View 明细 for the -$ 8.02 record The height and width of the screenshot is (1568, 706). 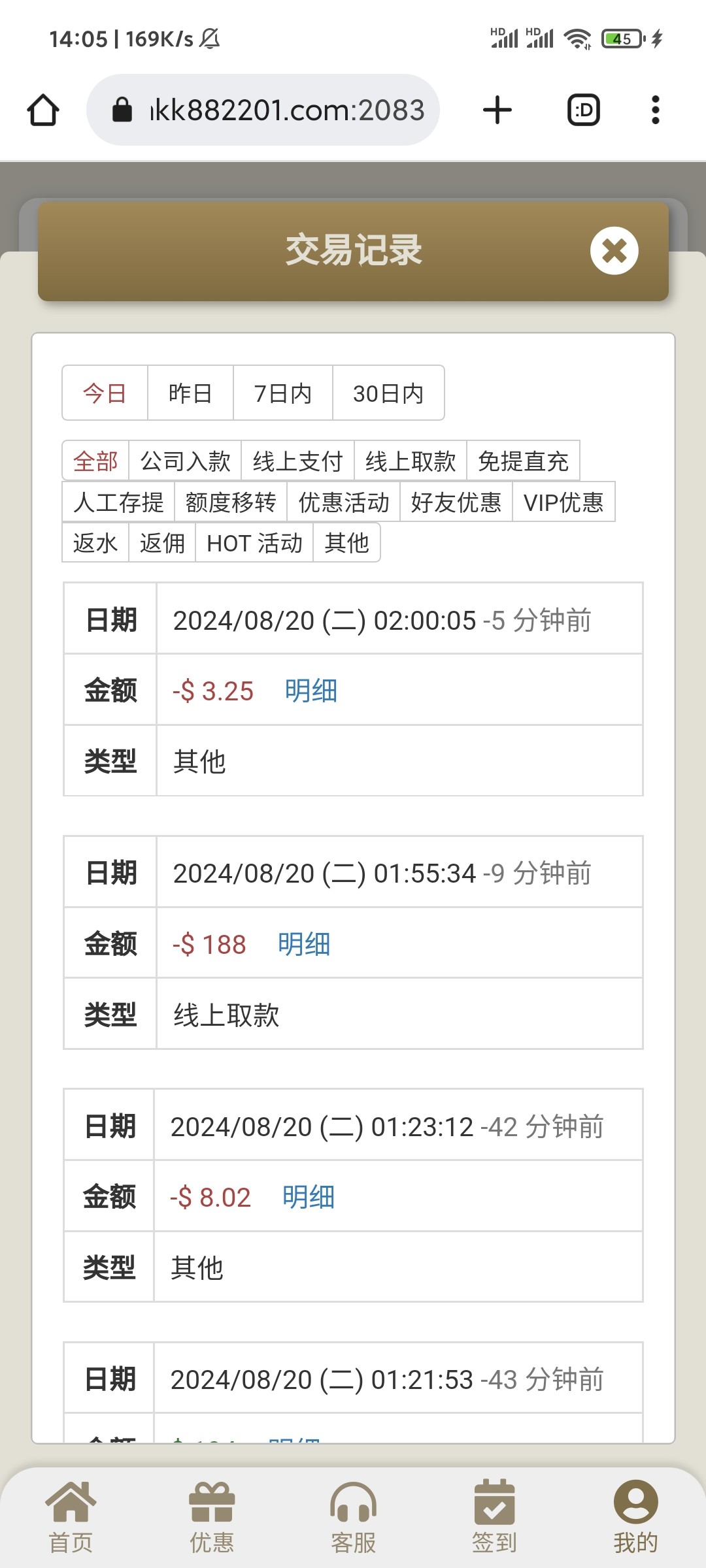[309, 1198]
